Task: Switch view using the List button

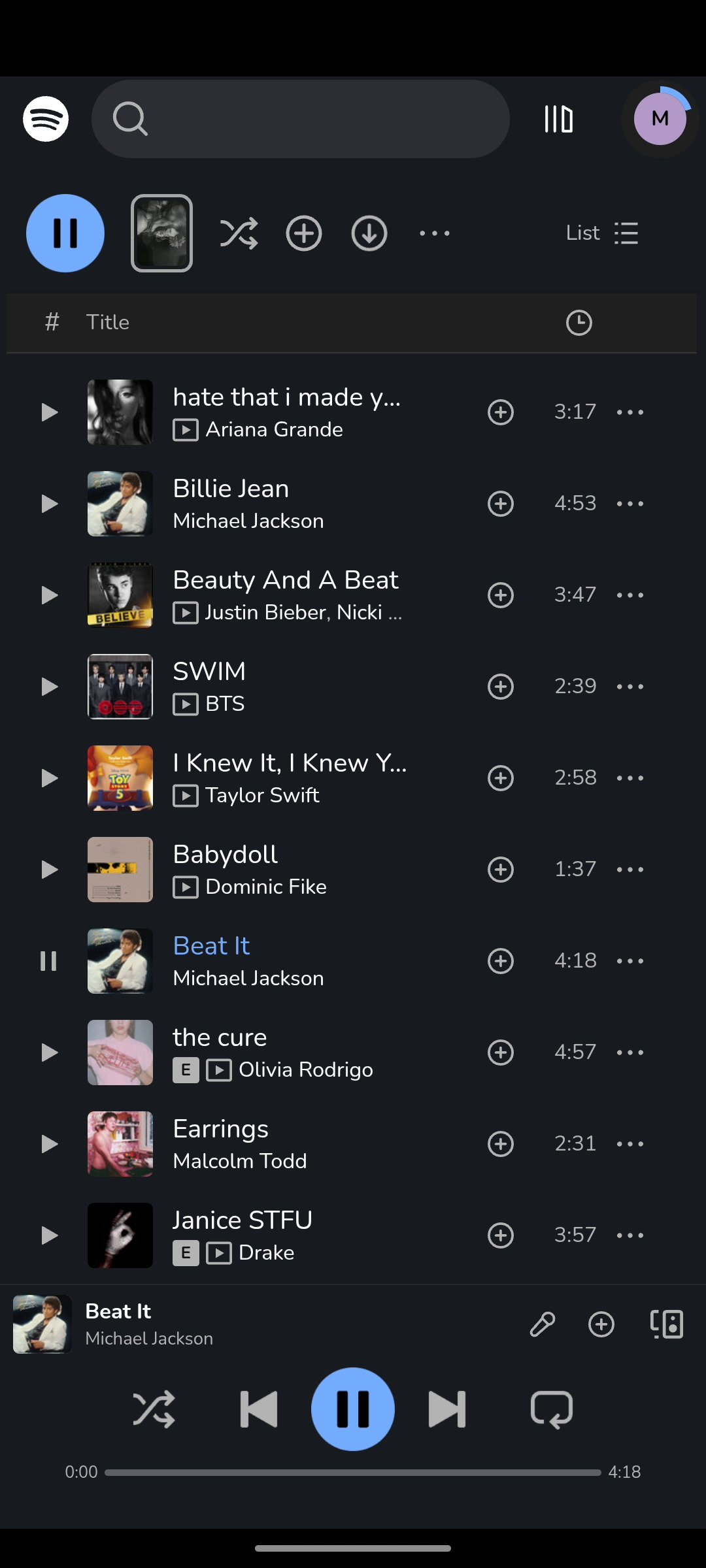Action: point(602,233)
